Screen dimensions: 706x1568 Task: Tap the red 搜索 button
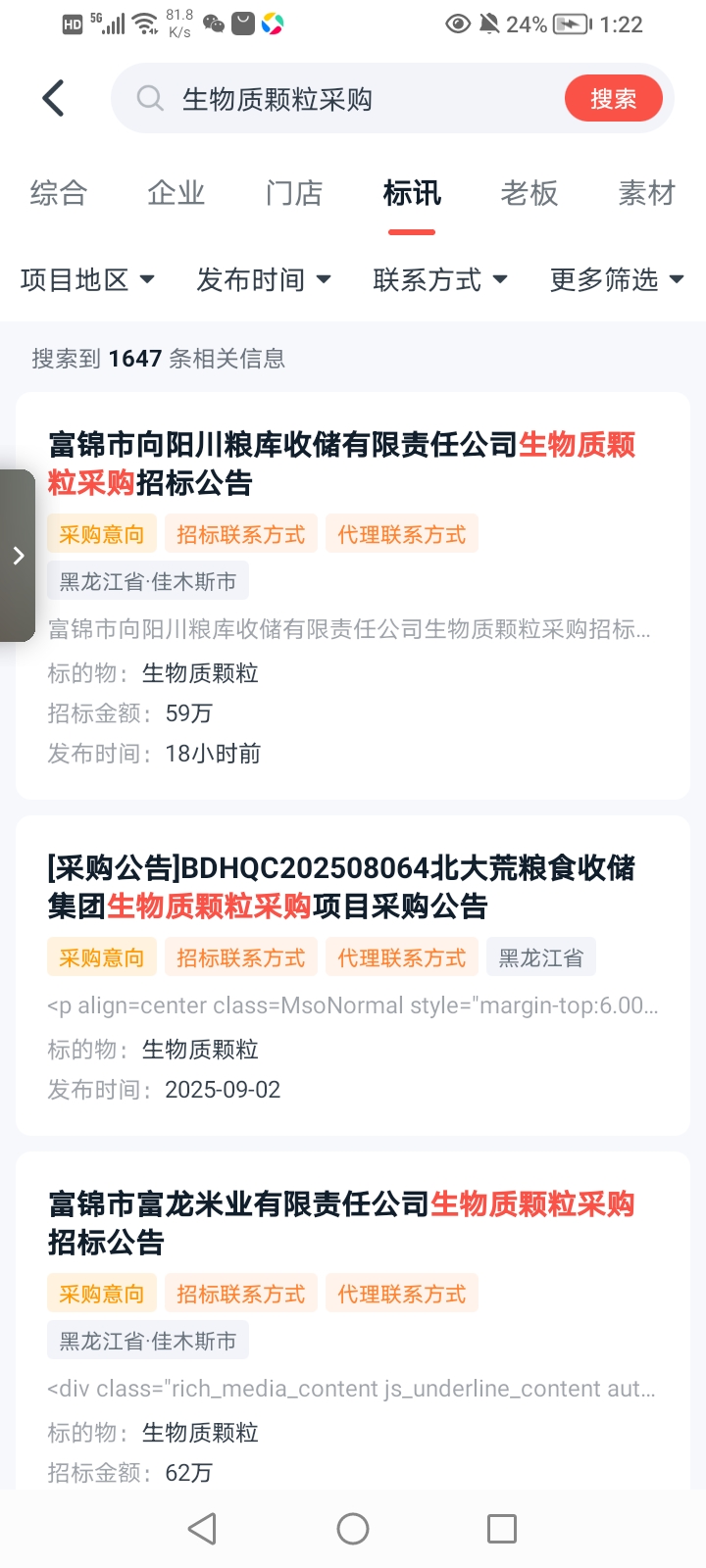613,99
